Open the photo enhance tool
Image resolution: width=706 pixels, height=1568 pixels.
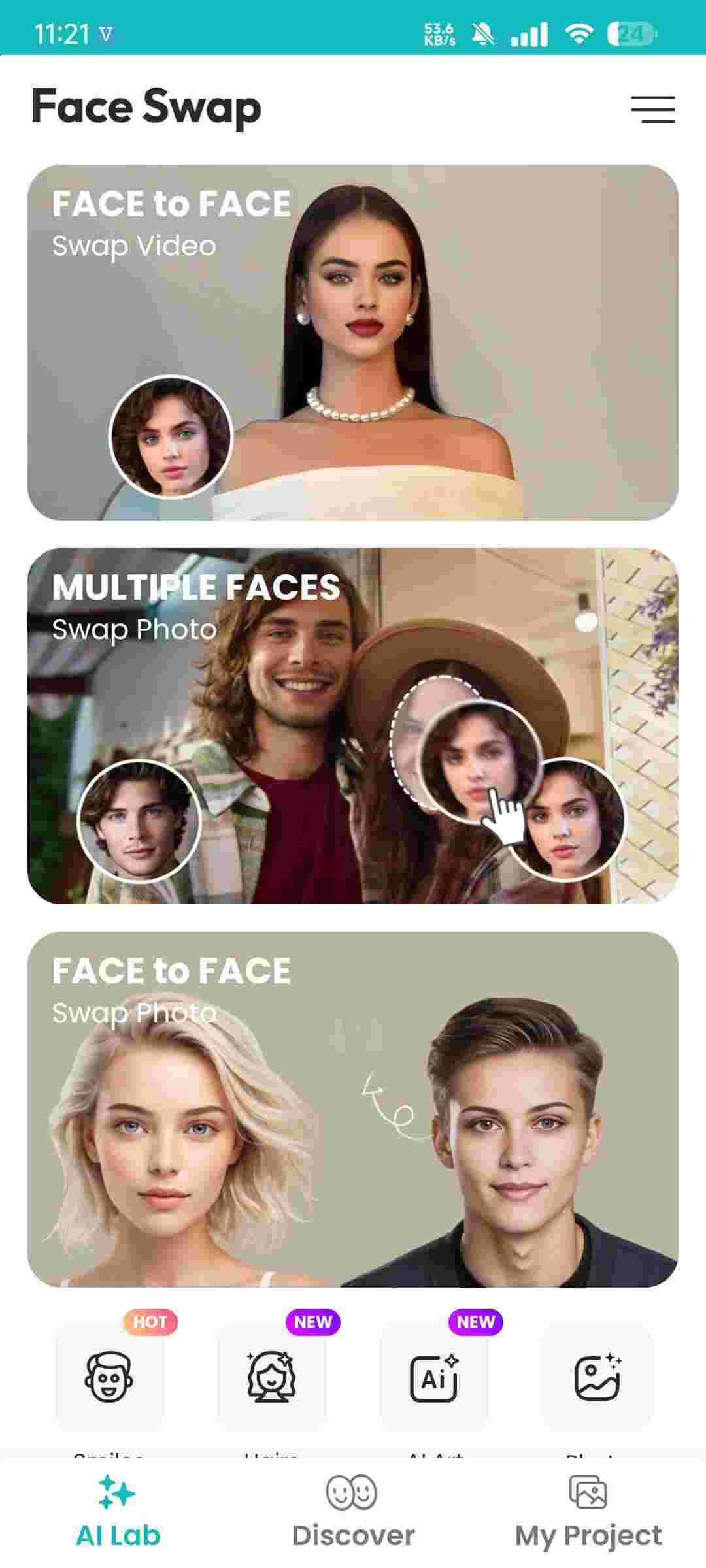(x=596, y=1377)
